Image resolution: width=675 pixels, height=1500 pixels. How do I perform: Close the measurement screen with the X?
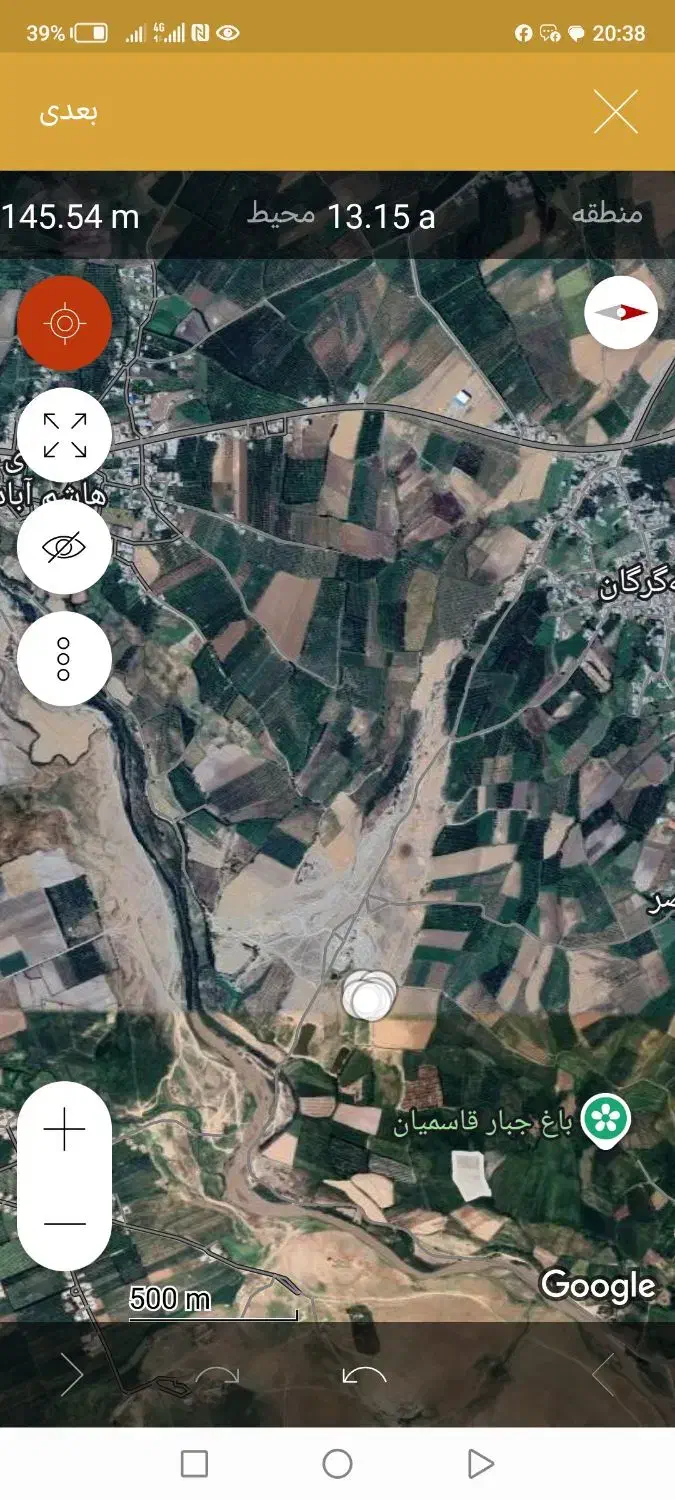[615, 112]
